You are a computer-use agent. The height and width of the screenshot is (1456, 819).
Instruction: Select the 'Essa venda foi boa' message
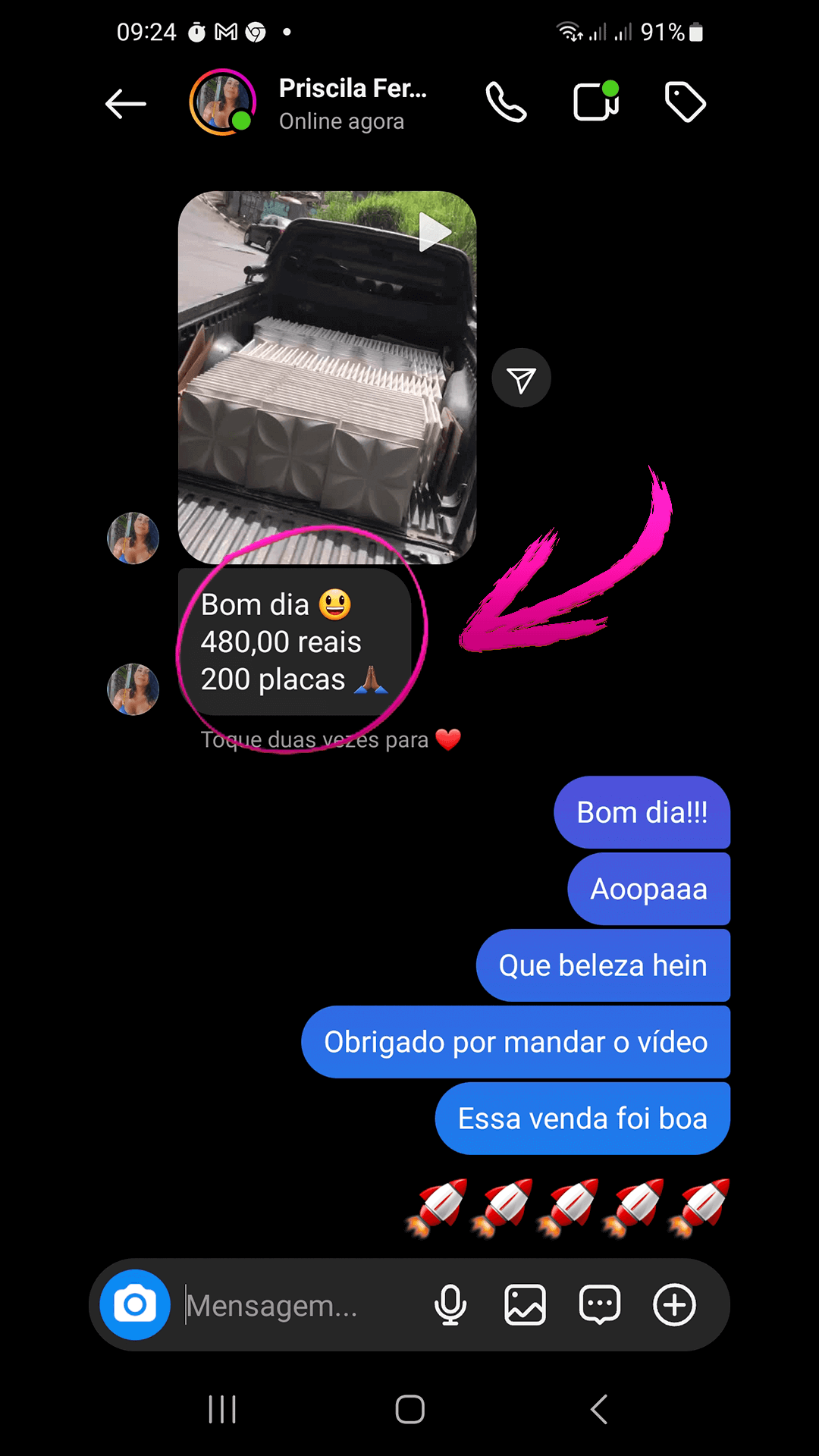(x=582, y=1118)
